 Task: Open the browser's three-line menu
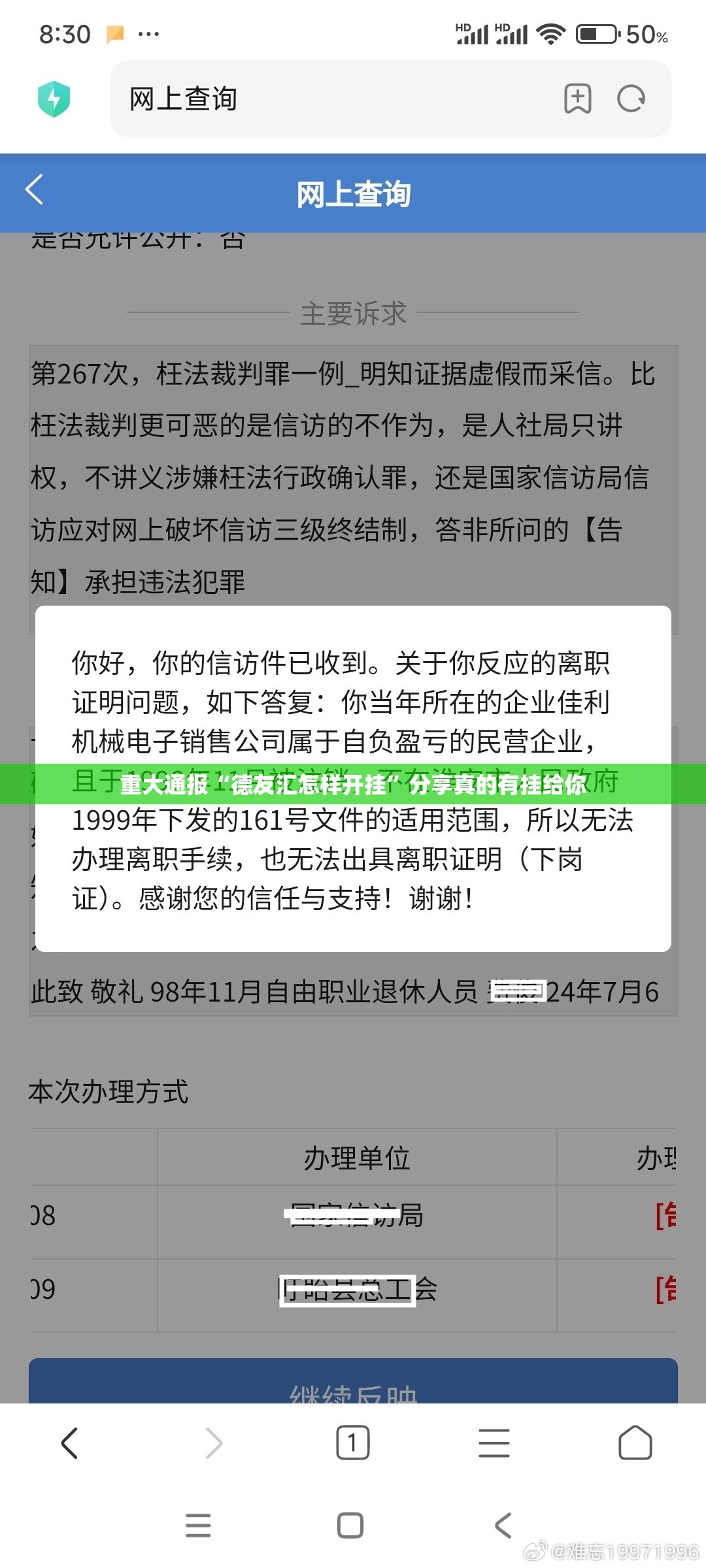494,1443
